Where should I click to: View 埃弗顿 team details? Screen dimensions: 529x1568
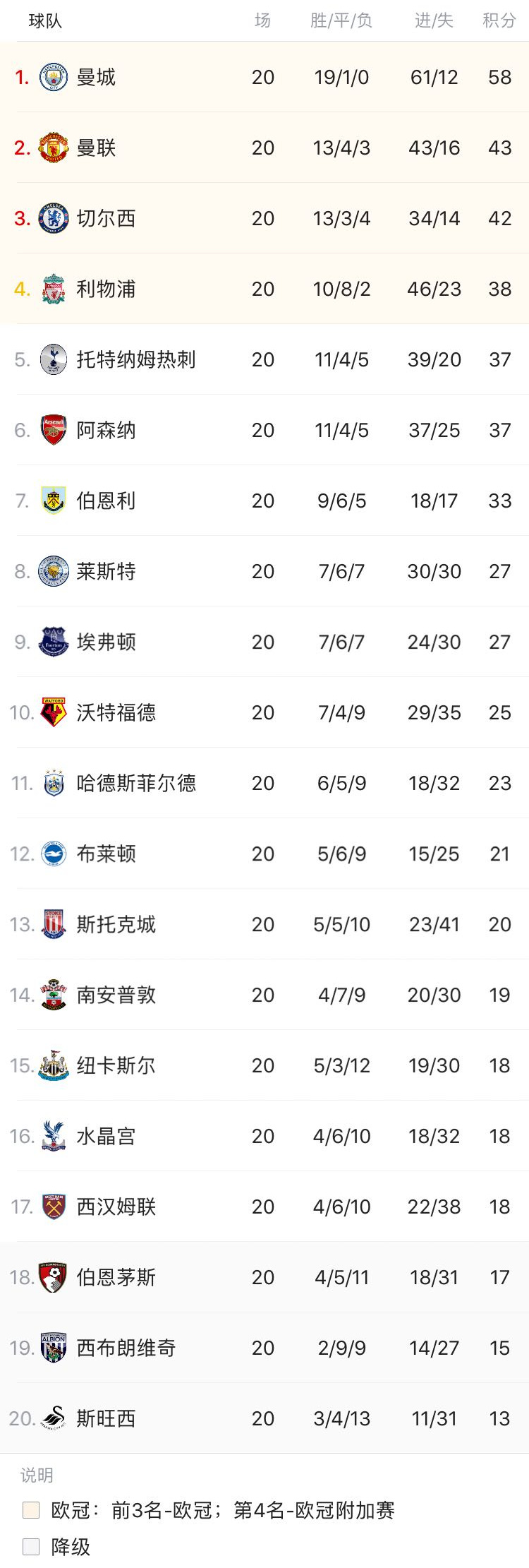click(x=264, y=642)
